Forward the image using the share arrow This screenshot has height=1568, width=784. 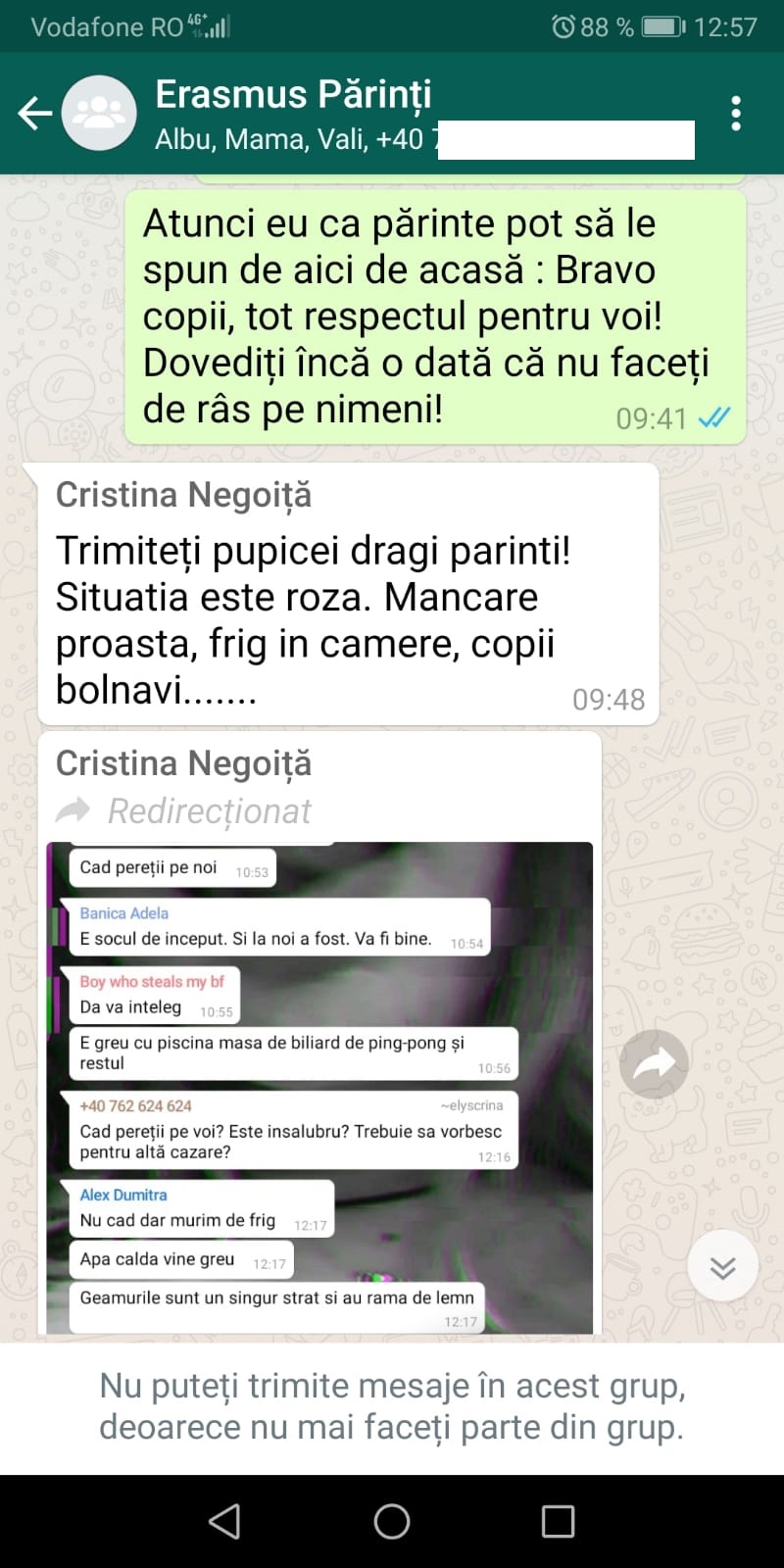[x=654, y=1064]
